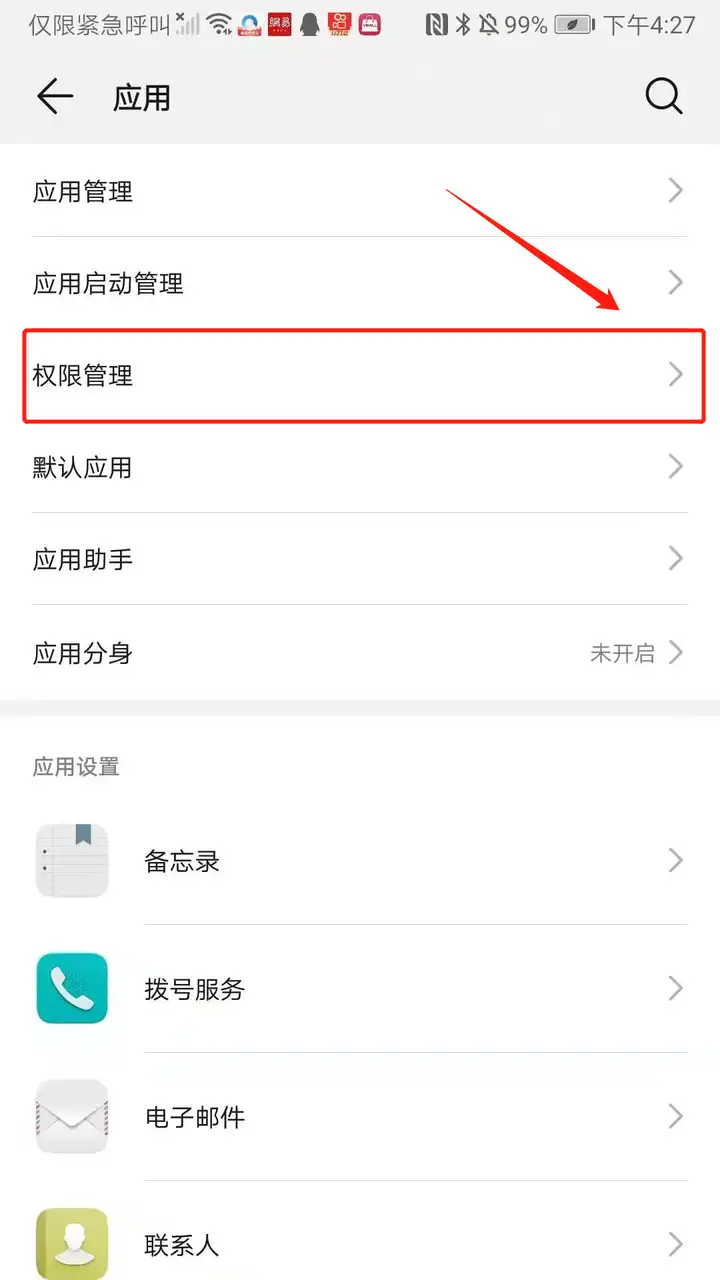
Task: Open 应用启动管理 row
Action: coord(360,283)
